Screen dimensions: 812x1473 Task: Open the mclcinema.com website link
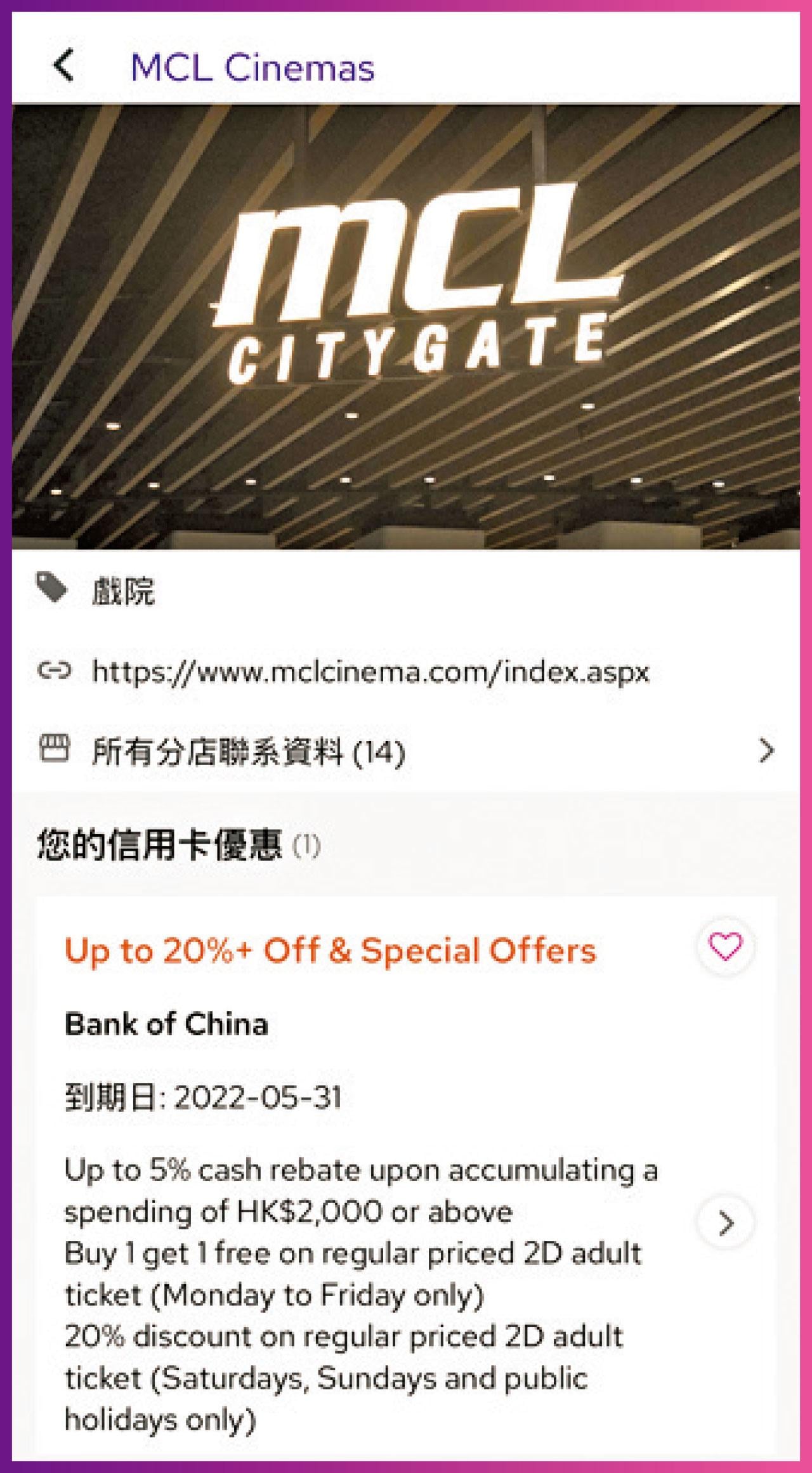[370, 671]
